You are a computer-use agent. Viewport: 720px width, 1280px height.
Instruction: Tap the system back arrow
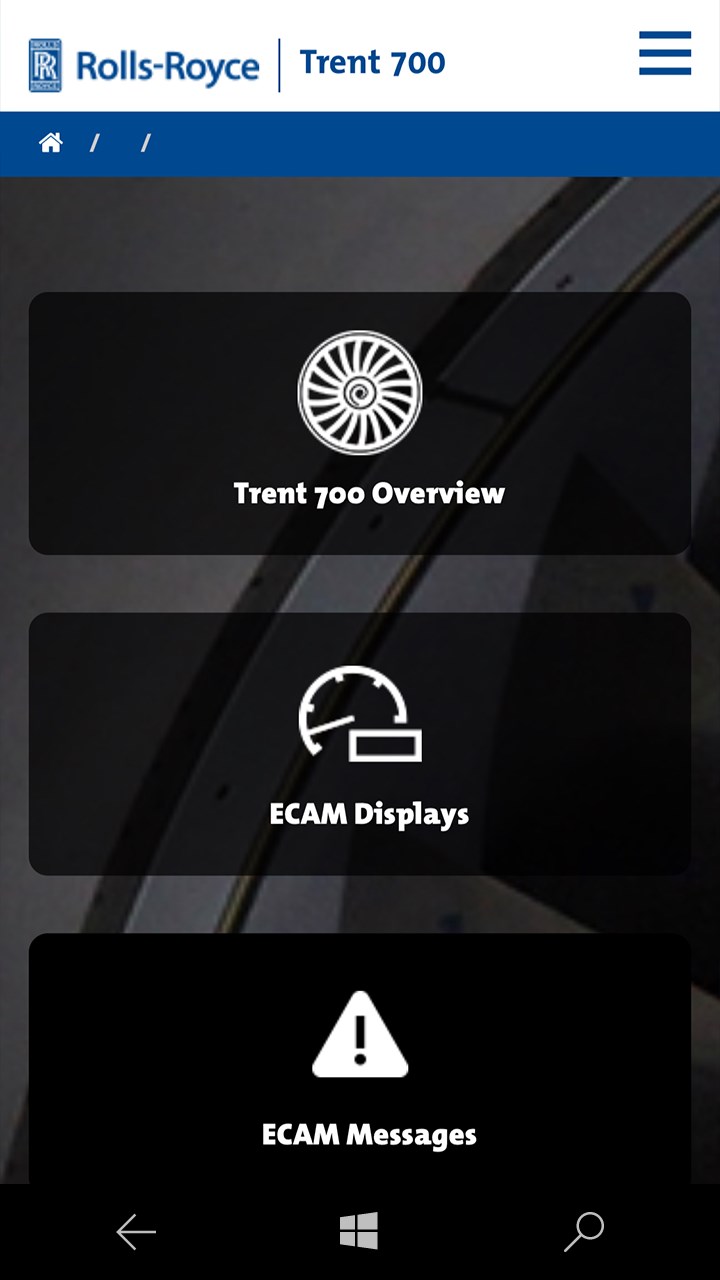tap(136, 1232)
